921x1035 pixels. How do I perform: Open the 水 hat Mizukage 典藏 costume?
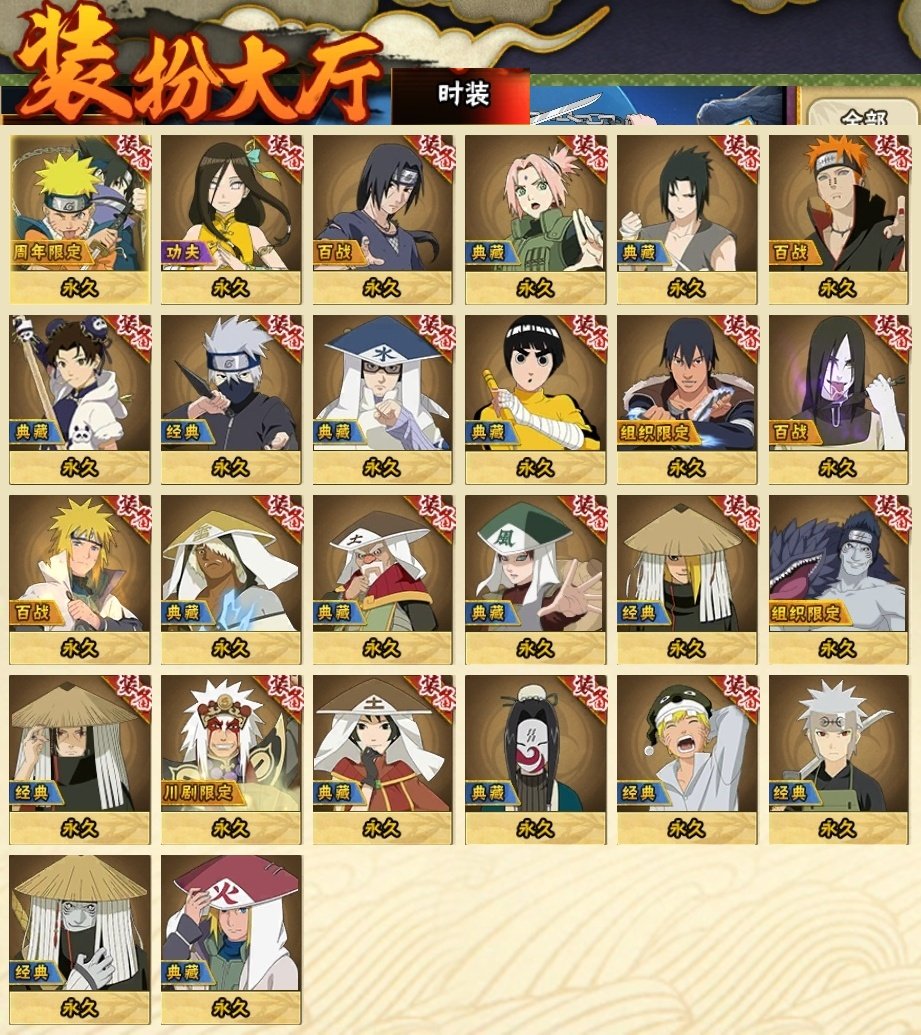(x=383, y=390)
